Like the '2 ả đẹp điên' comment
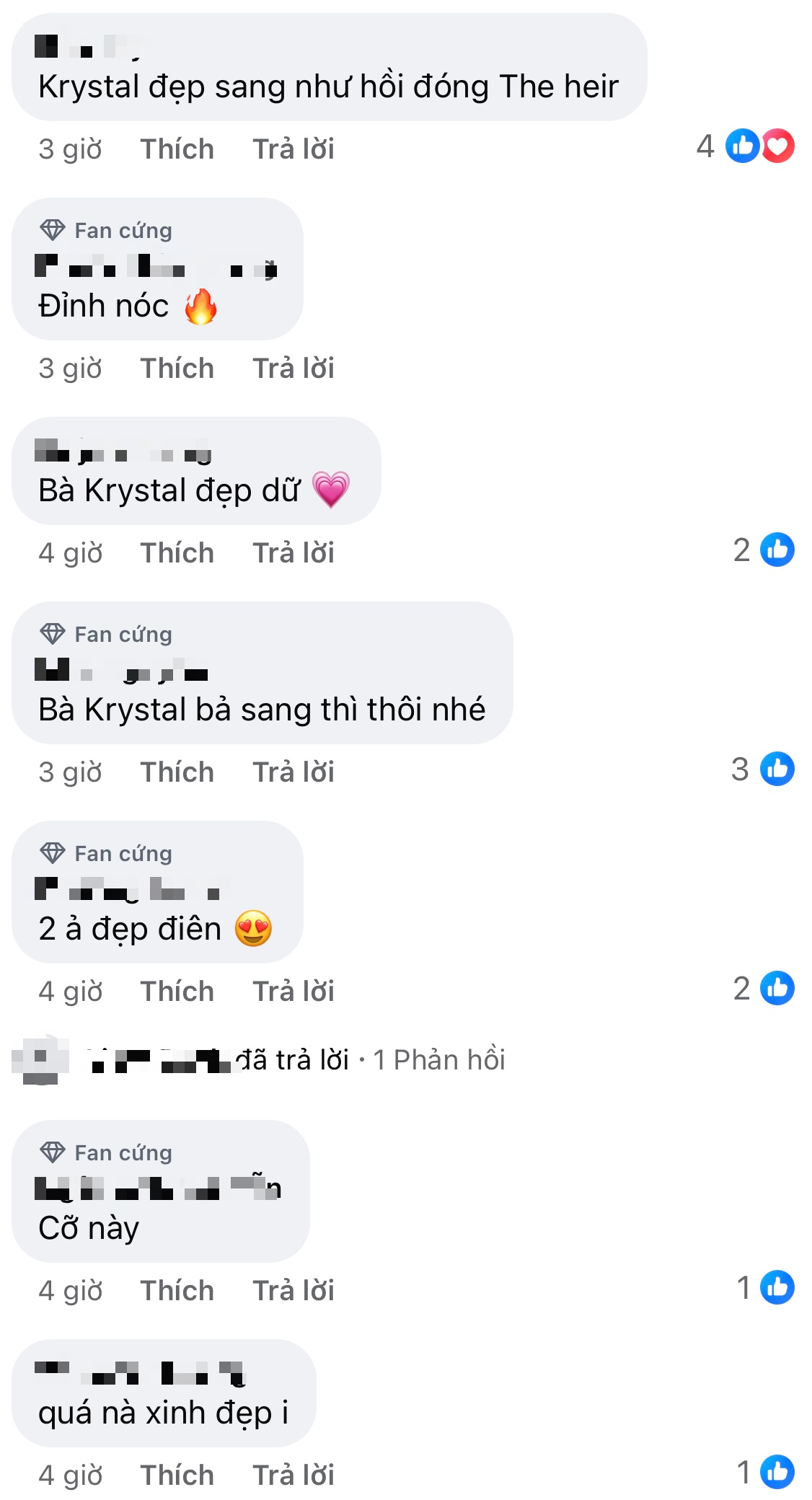812x1500 pixels. click(177, 991)
